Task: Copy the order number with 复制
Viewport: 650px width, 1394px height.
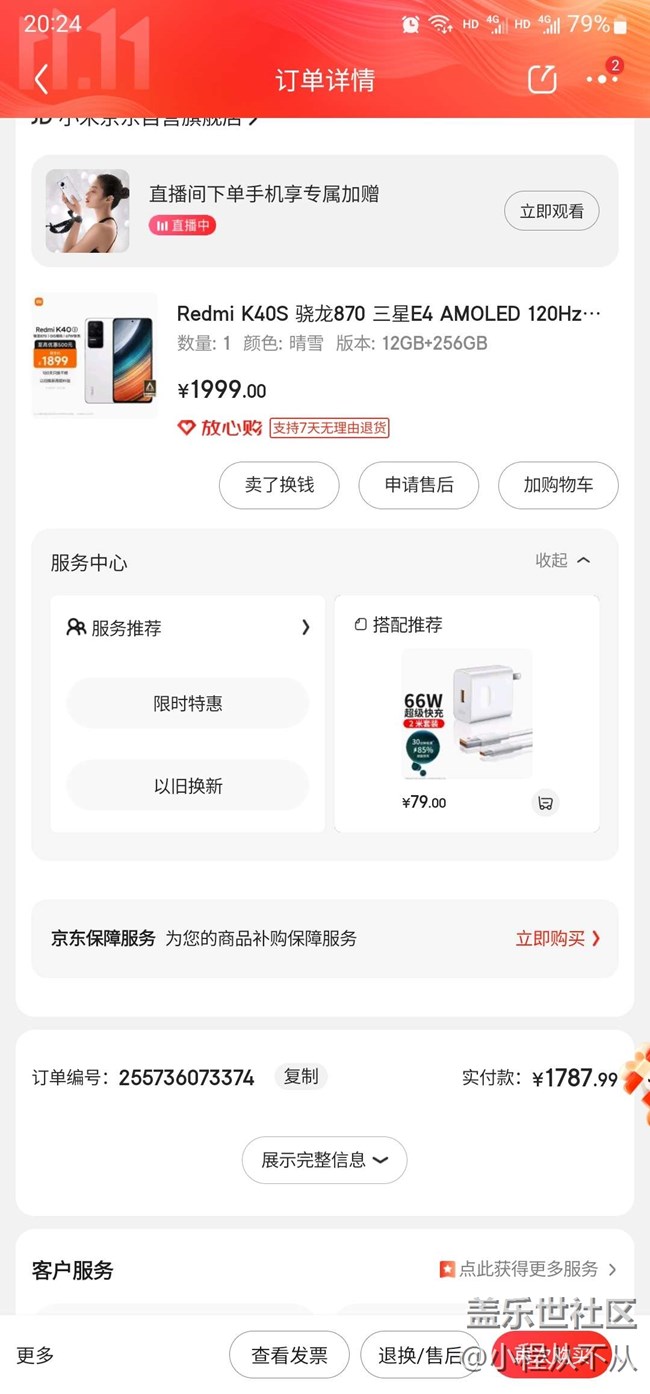Action: (301, 1077)
